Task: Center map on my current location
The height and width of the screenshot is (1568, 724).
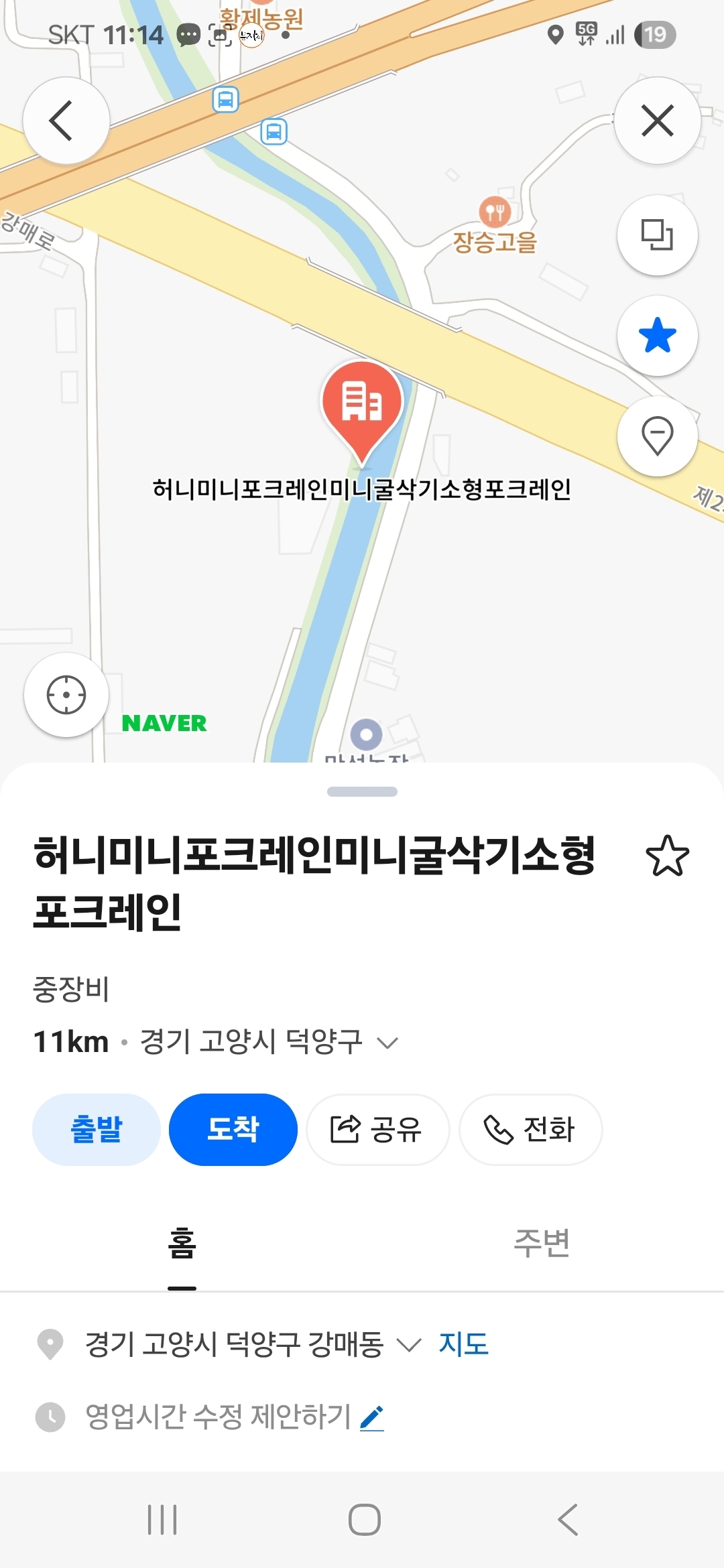Action: [66, 695]
